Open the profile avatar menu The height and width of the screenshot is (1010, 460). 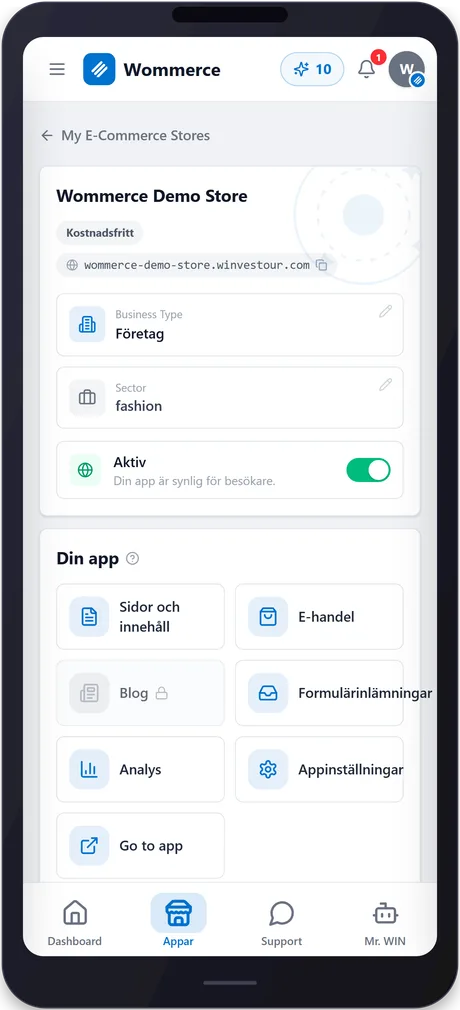407,69
